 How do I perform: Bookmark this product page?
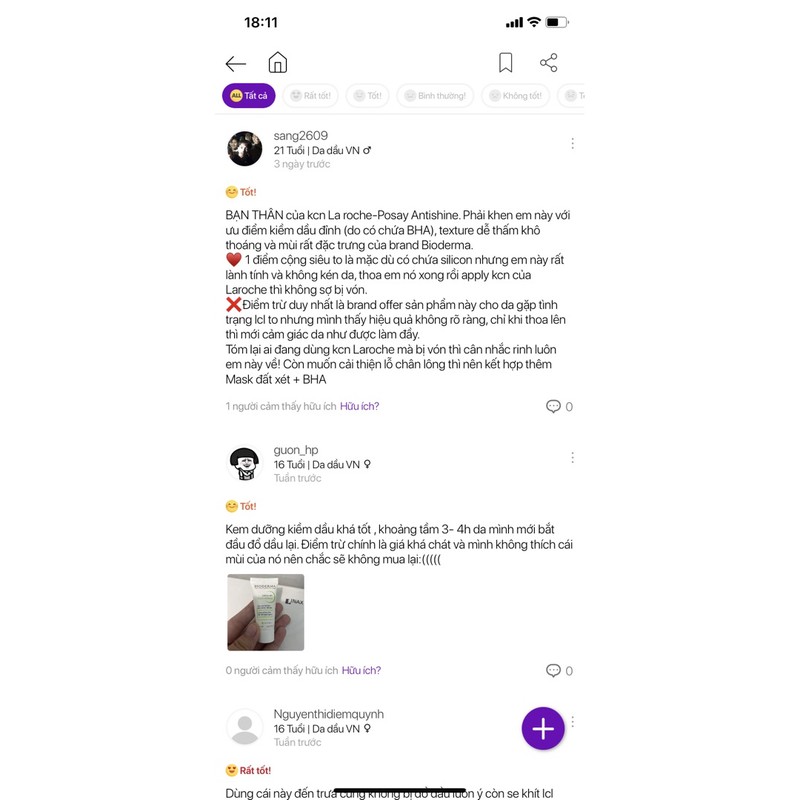tap(506, 63)
